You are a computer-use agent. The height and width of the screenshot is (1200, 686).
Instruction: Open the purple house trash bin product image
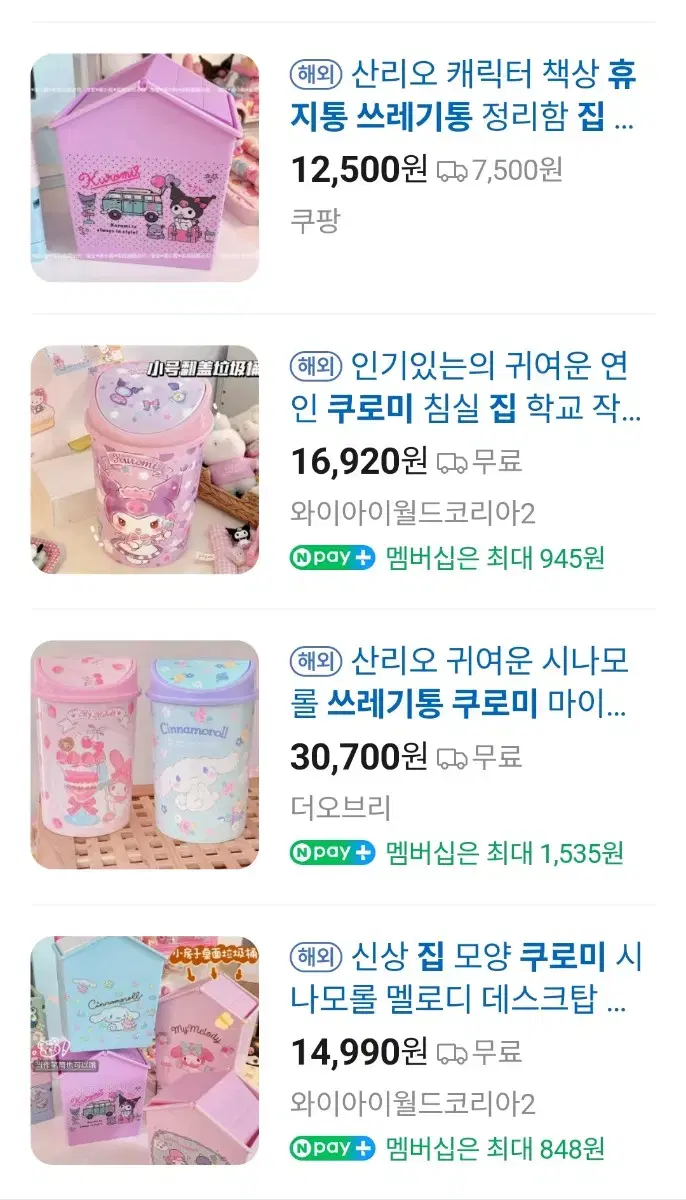click(145, 167)
